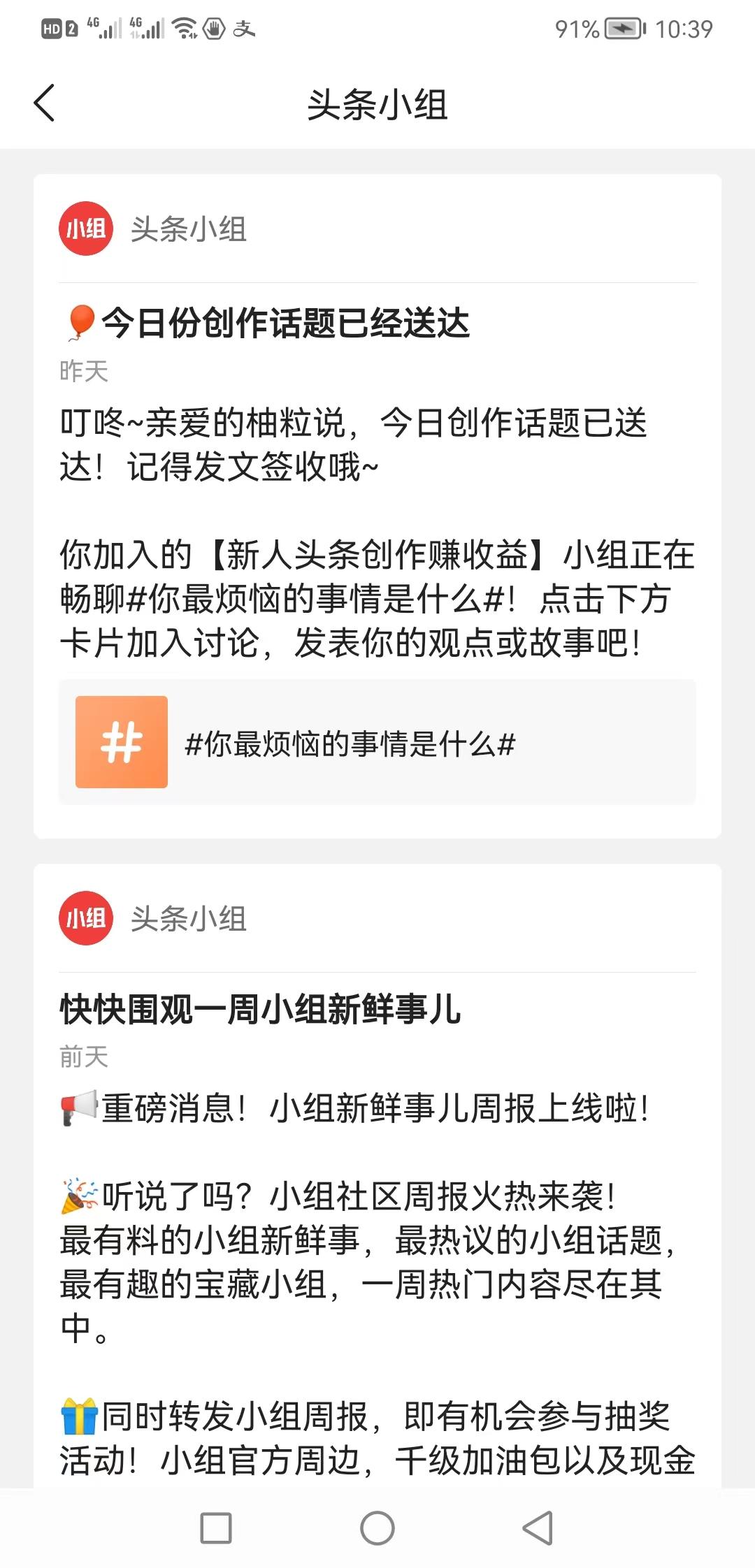This screenshot has width=755, height=1568.
Task: Tap the back arrow icon
Action: click(x=44, y=102)
